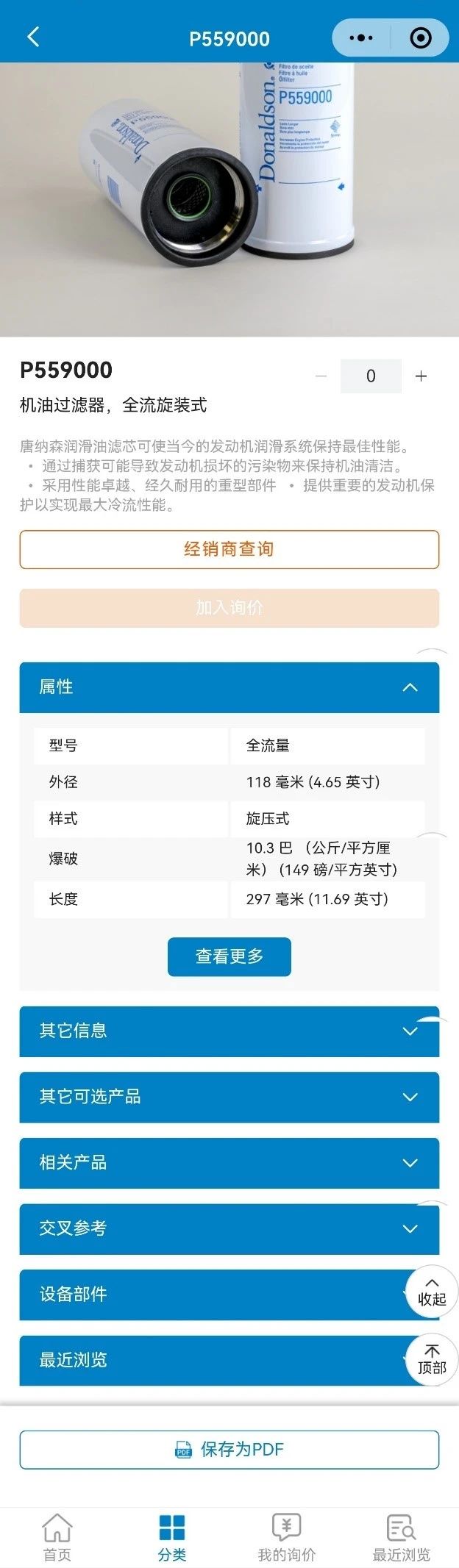Save the page with 保存为PDF
The height and width of the screenshot is (1568, 459).
(229, 1450)
